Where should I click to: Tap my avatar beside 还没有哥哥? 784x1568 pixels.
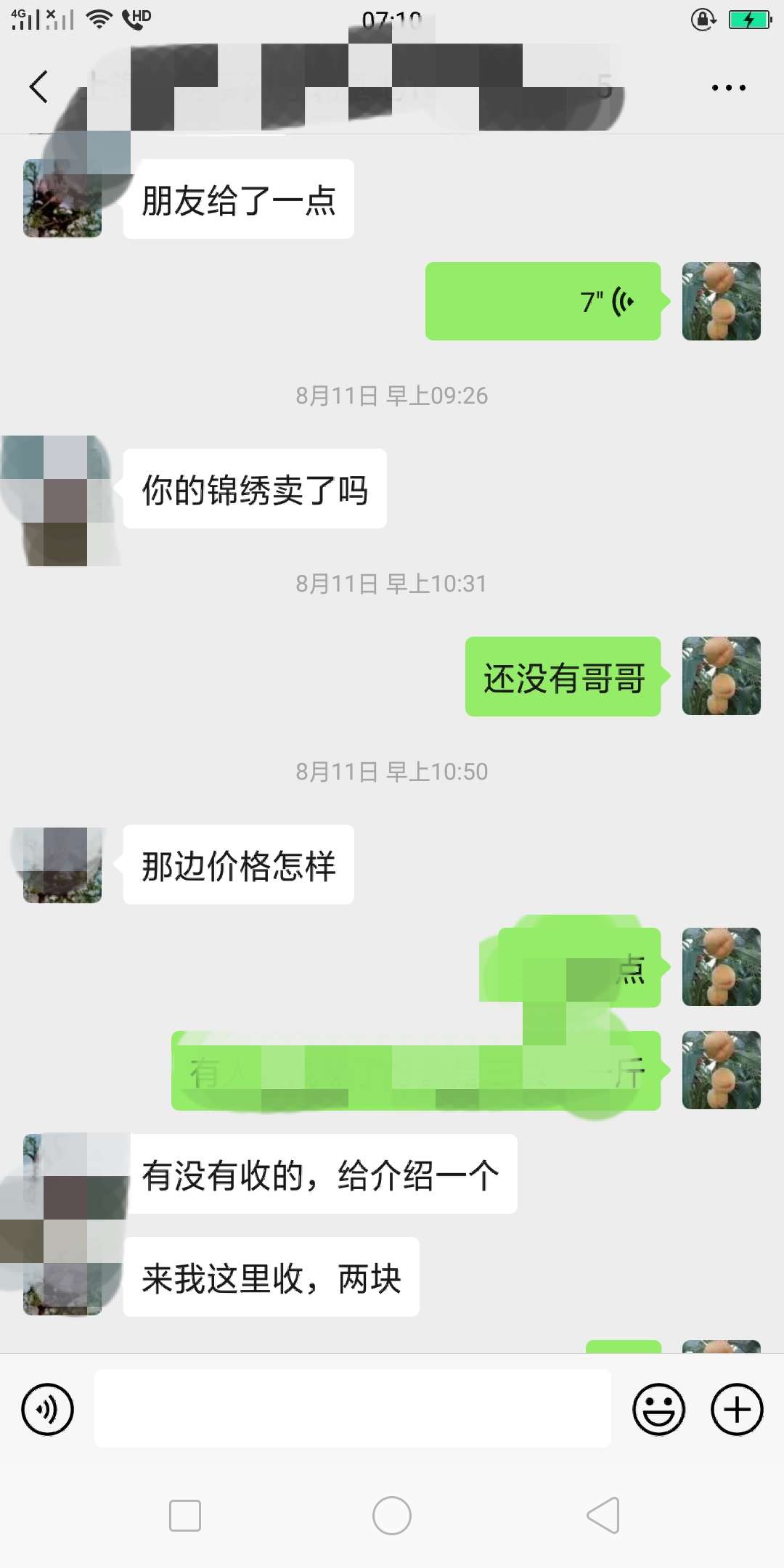coord(721,676)
